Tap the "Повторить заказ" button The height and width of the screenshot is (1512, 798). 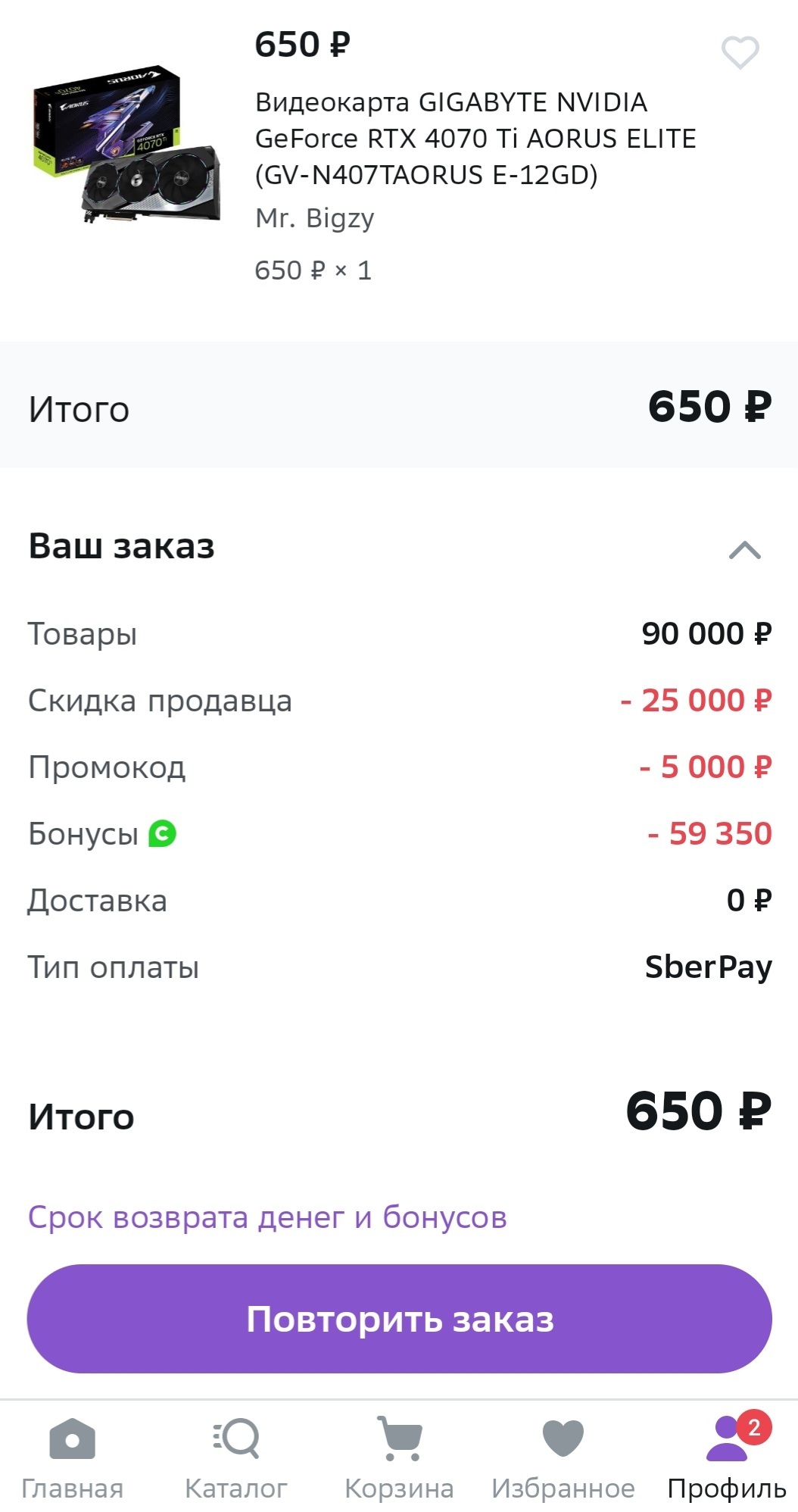pos(399,1319)
